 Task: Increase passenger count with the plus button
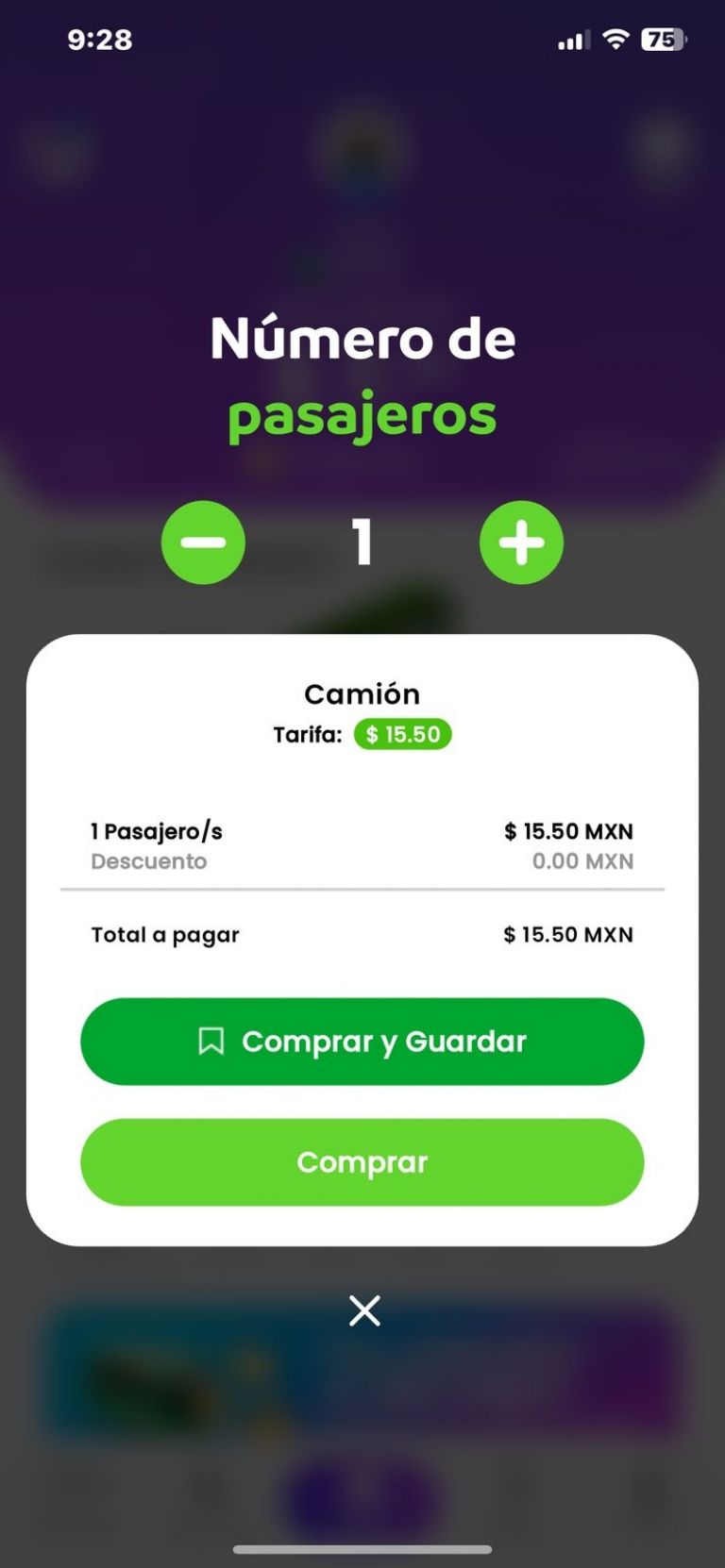tap(521, 542)
